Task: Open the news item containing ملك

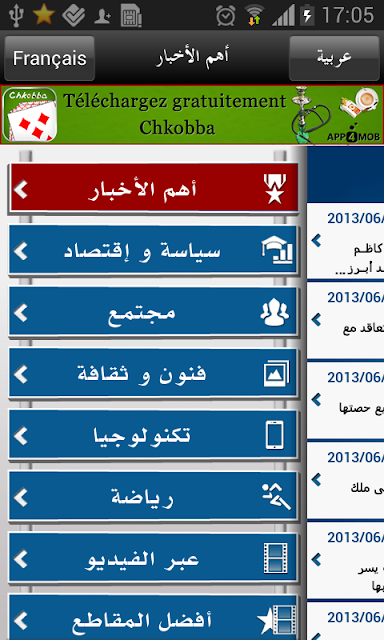Action: coord(346,481)
